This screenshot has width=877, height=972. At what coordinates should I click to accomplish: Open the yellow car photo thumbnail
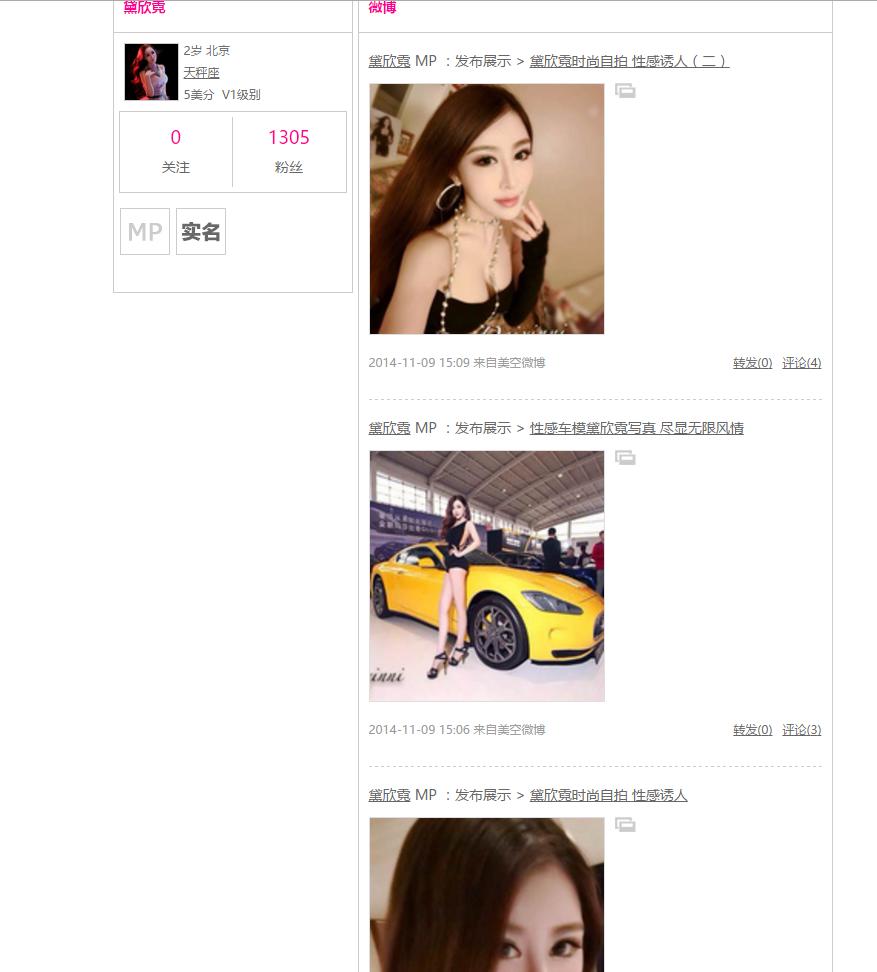pos(487,576)
